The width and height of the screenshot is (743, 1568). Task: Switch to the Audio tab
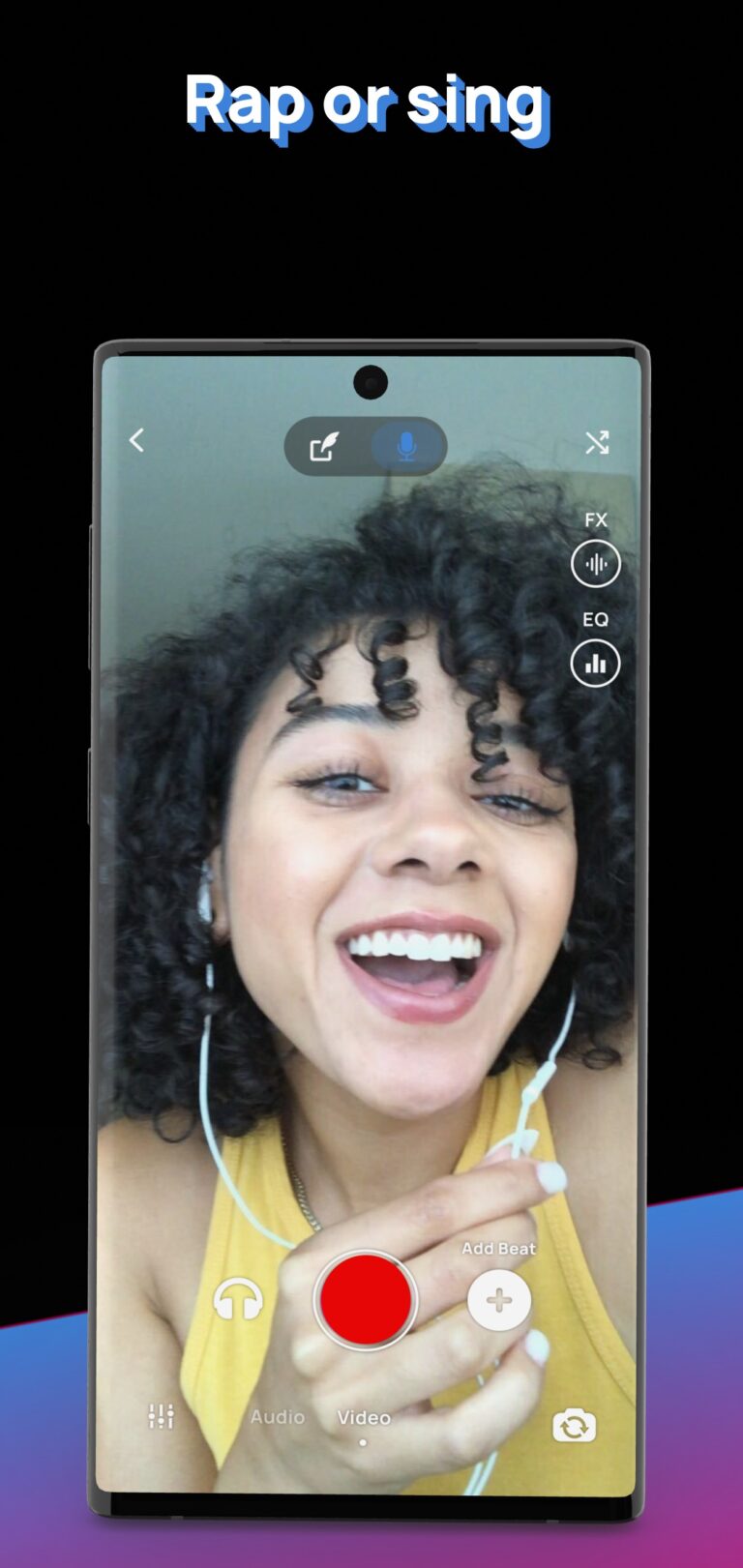point(277,1416)
